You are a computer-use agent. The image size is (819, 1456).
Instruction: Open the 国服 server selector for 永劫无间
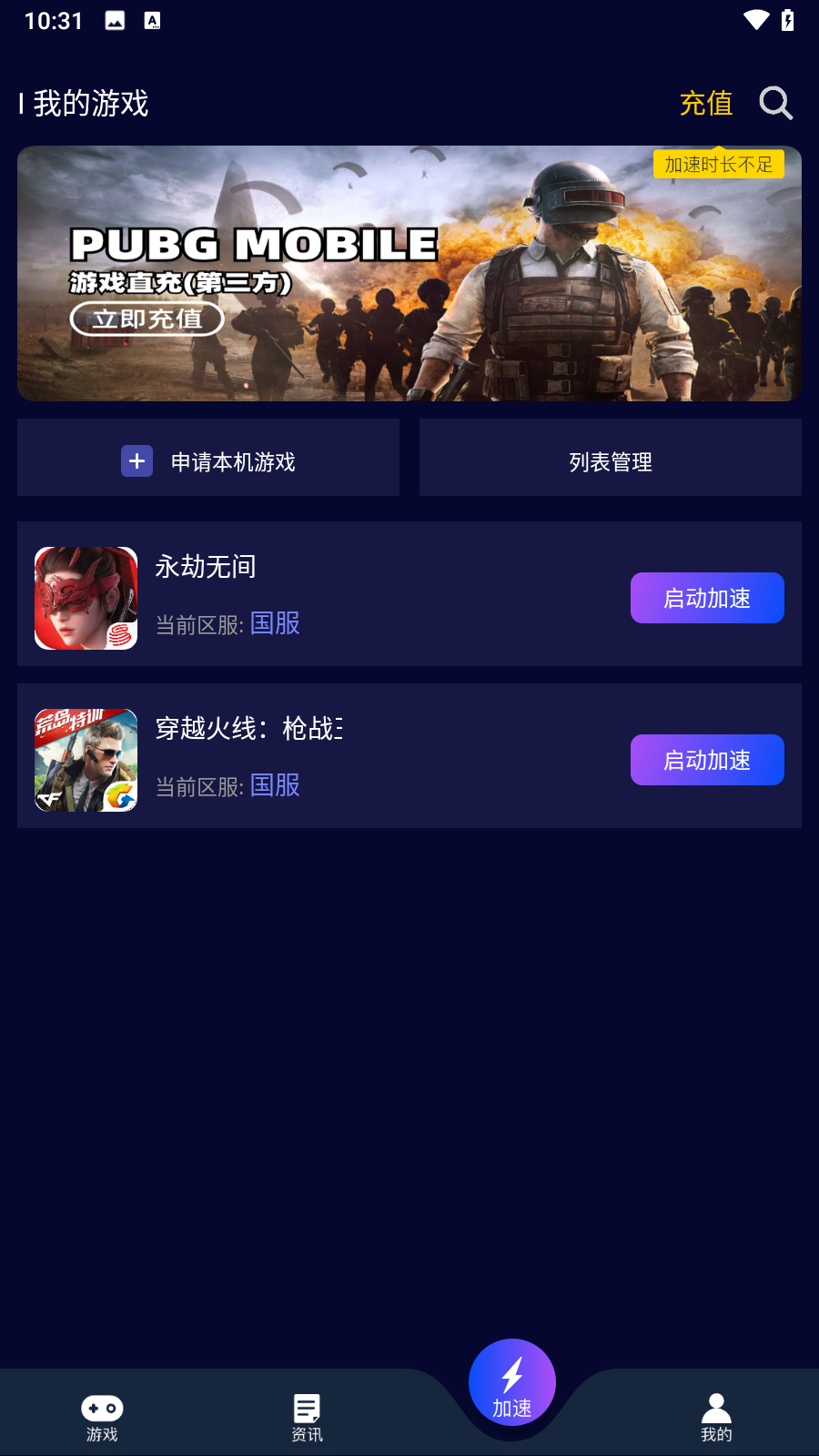click(275, 624)
